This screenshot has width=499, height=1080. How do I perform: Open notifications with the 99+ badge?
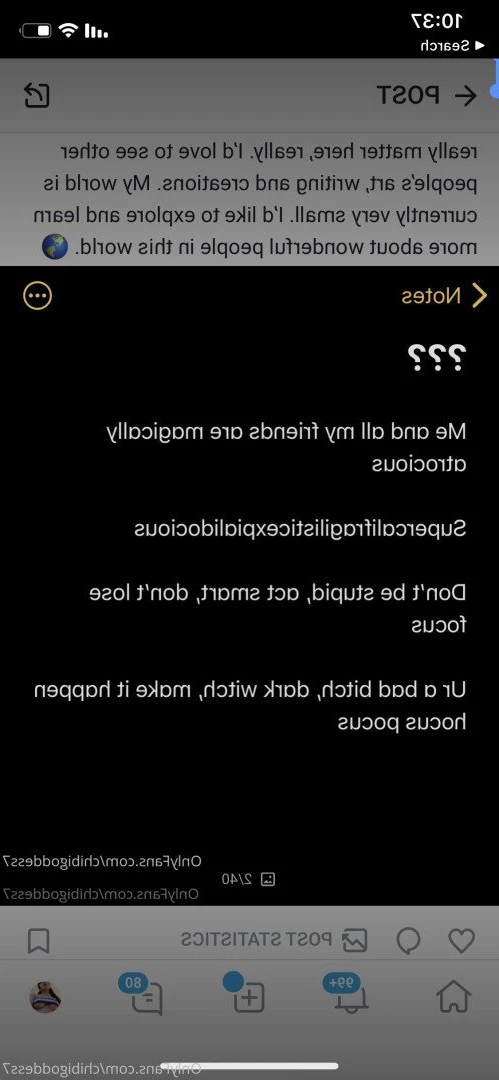coord(350,994)
